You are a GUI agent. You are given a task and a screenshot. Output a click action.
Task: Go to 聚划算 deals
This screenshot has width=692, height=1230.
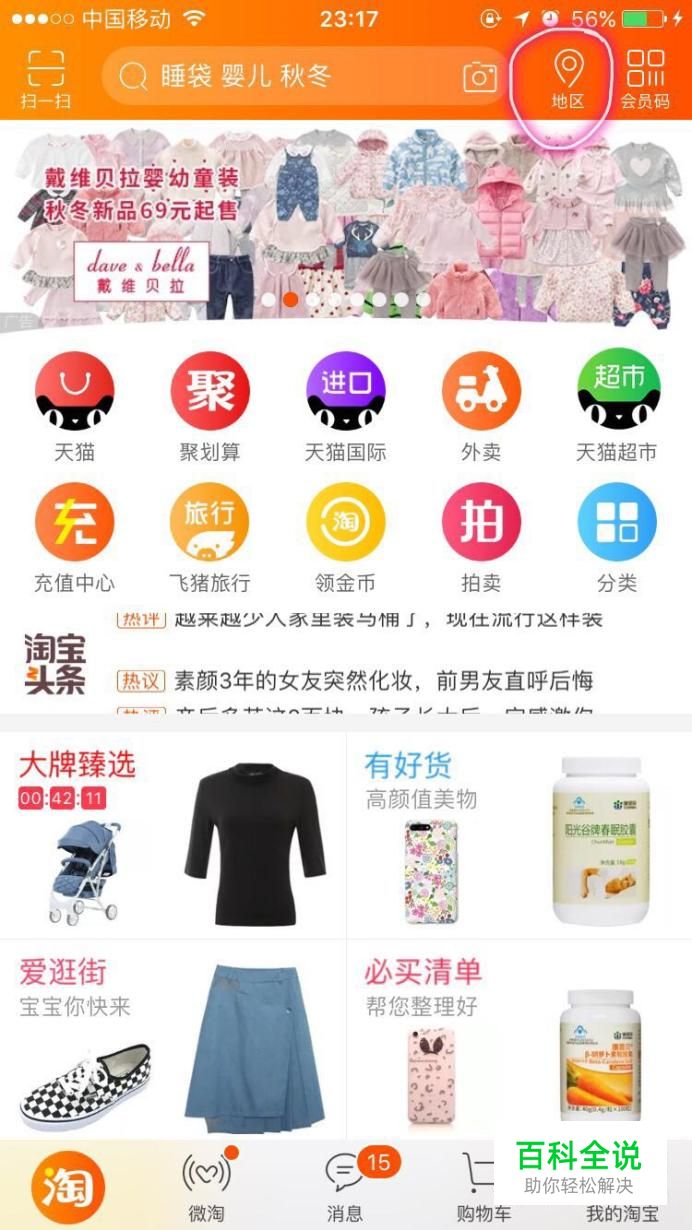(x=210, y=405)
